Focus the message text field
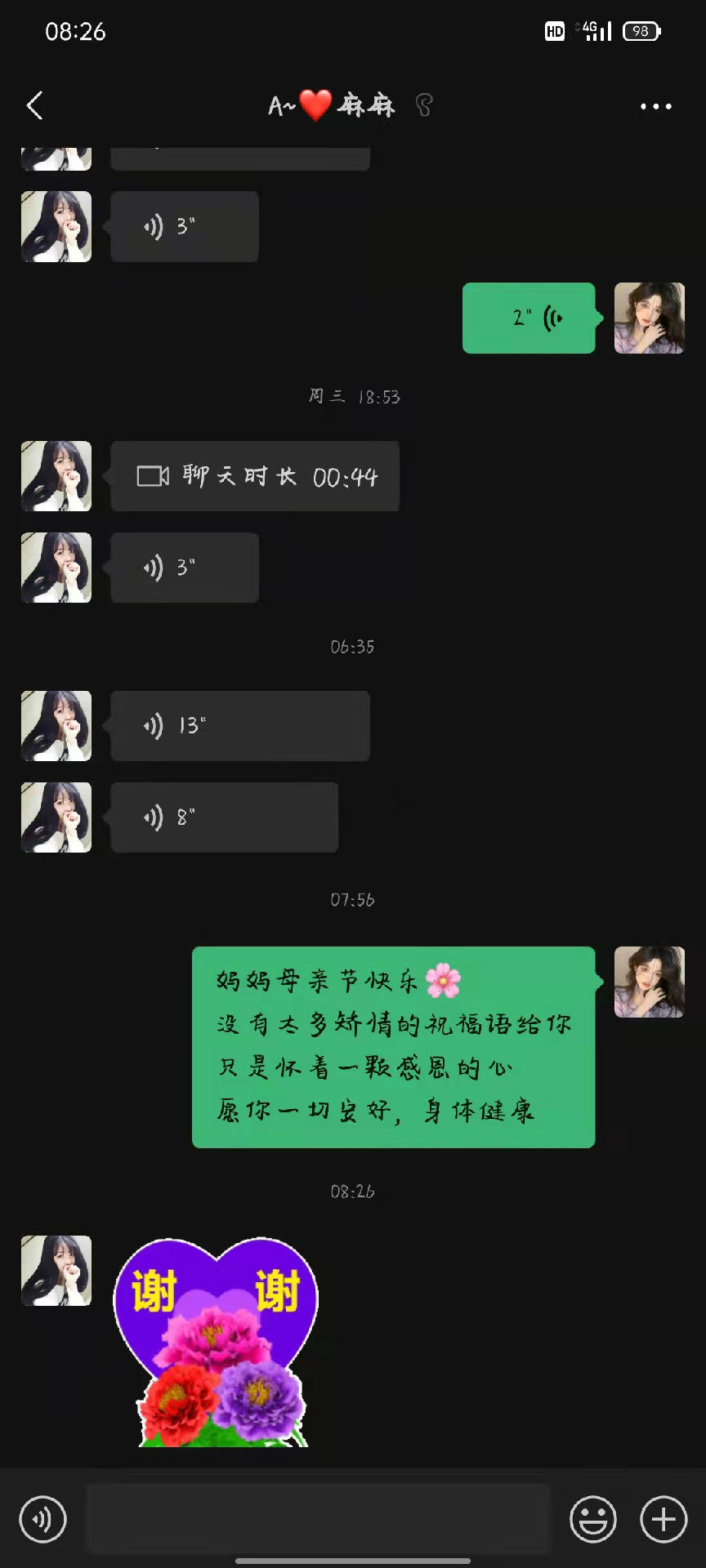The image size is (706, 1568). (317, 1519)
